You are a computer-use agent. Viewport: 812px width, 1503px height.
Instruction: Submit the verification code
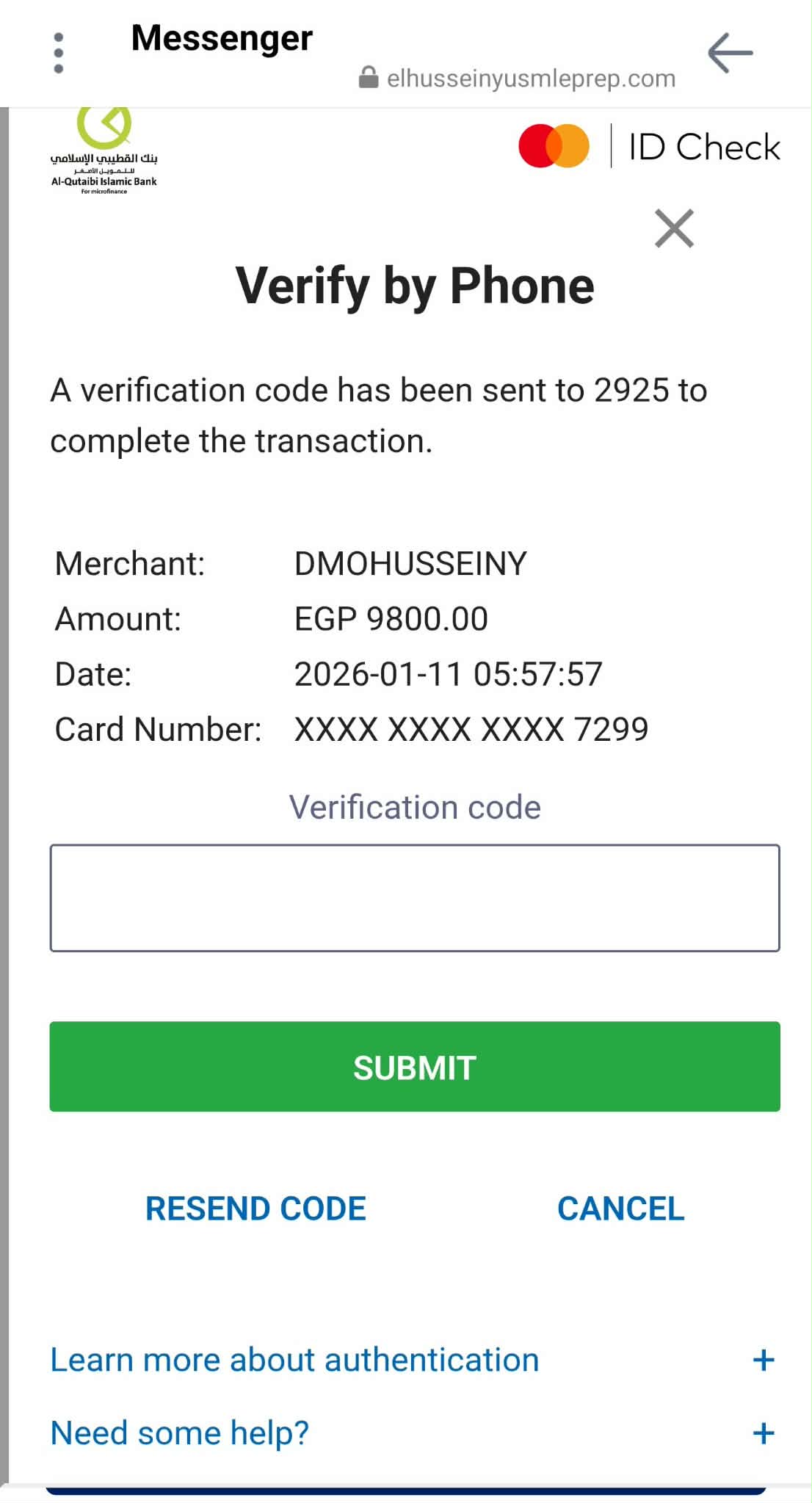(415, 1066)
